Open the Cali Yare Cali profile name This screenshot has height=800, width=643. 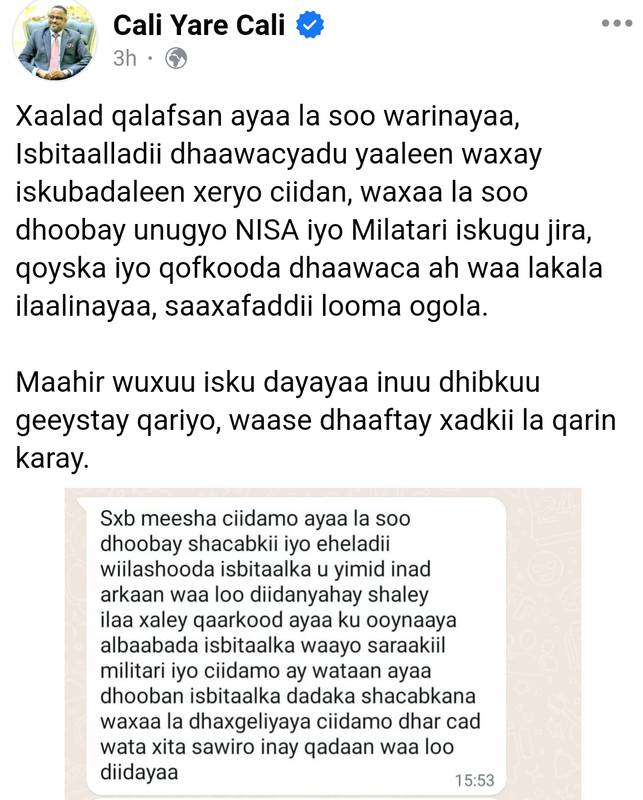pos(197,25)
